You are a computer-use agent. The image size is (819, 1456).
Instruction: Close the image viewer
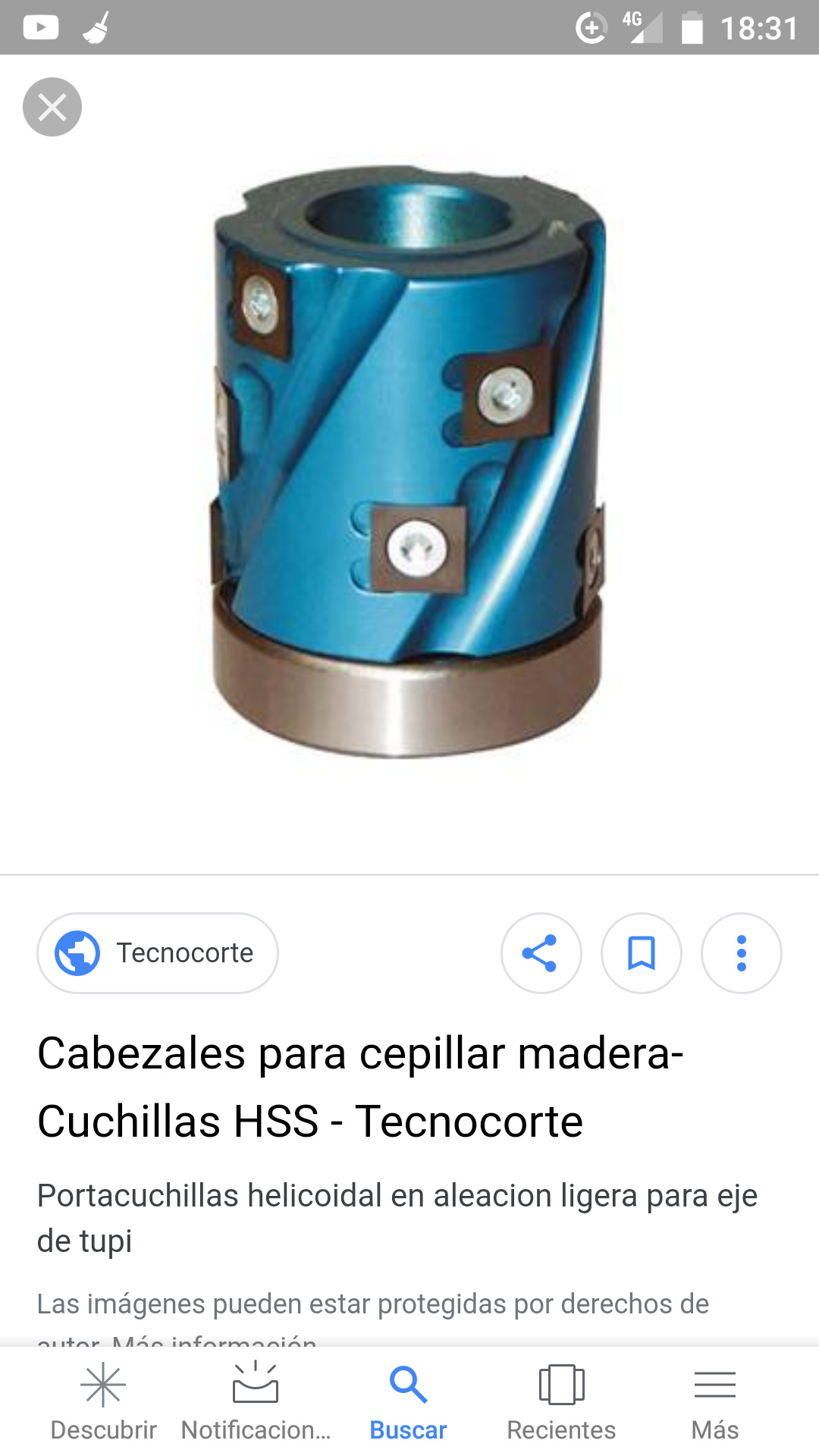(x=52, y=107)
